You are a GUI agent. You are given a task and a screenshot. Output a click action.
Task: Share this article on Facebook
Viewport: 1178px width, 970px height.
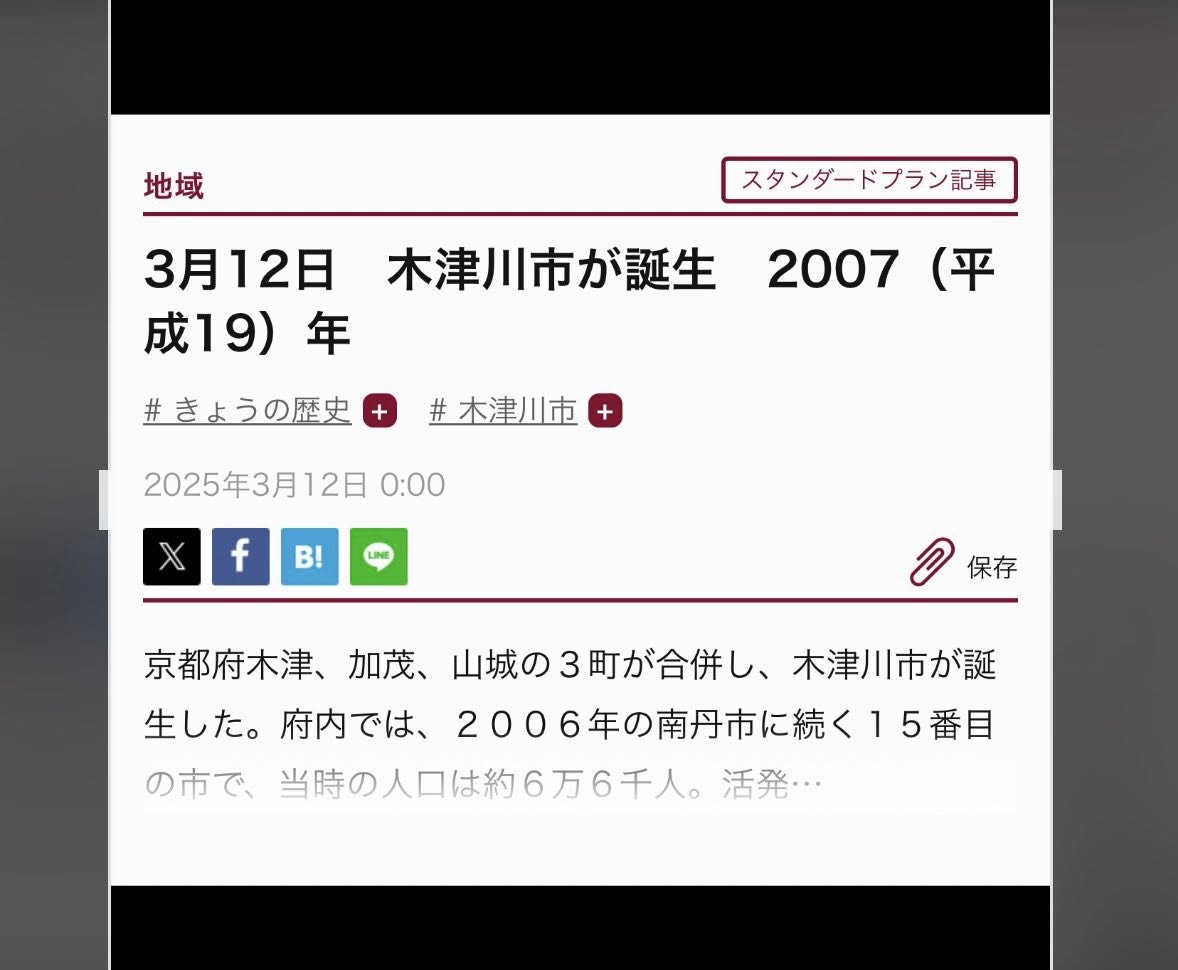click(x=240, y=557)
